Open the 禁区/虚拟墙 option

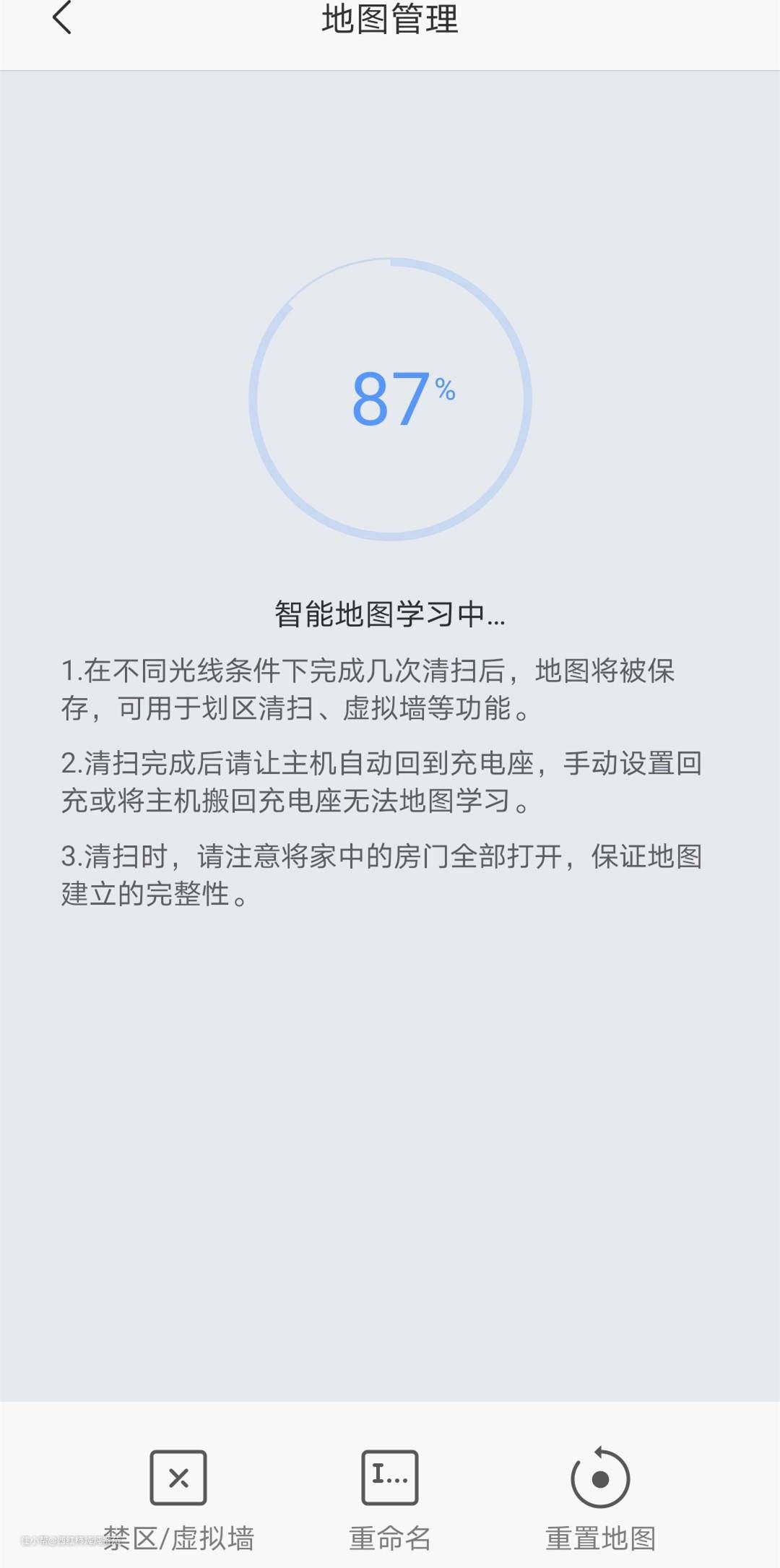(178, 1499)
